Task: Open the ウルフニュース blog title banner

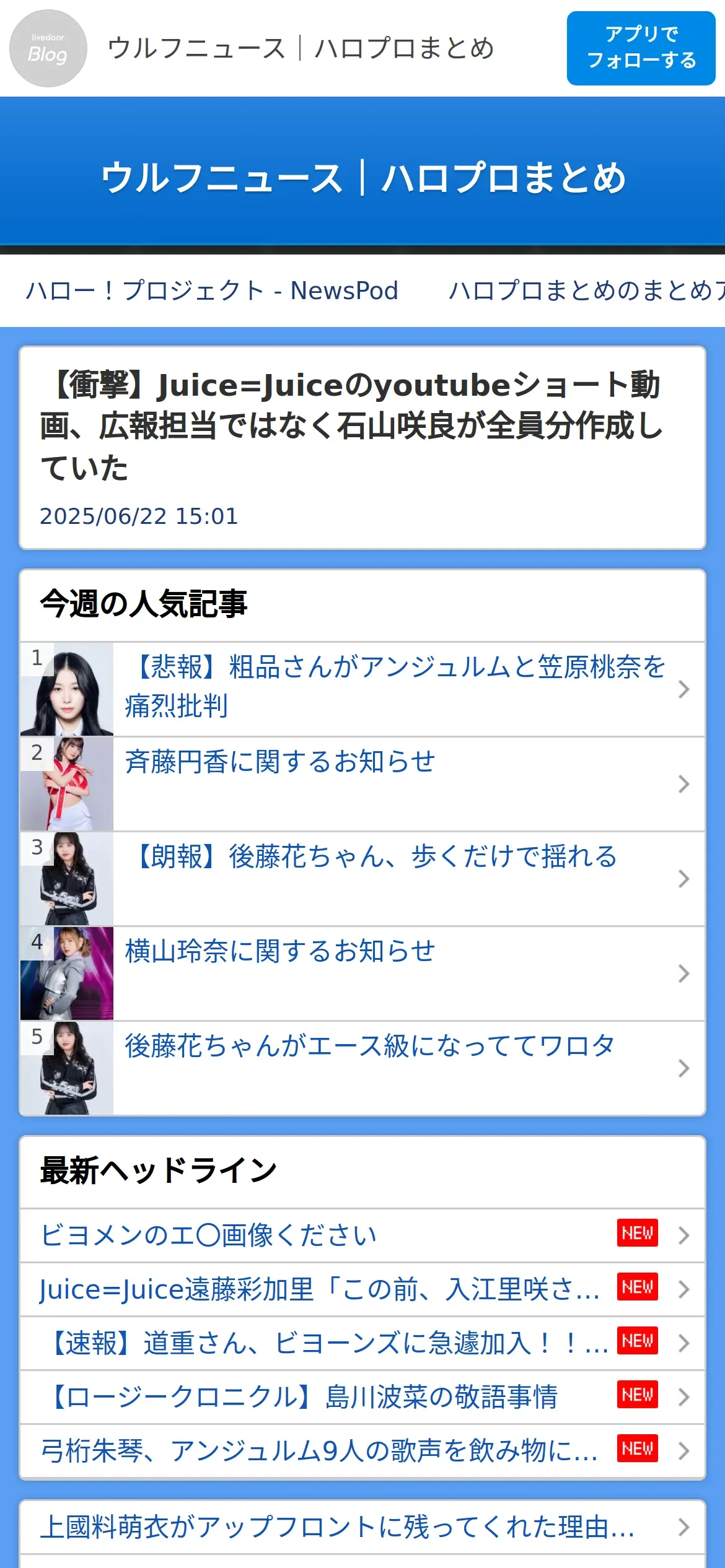Action: [x=362, y=178]
